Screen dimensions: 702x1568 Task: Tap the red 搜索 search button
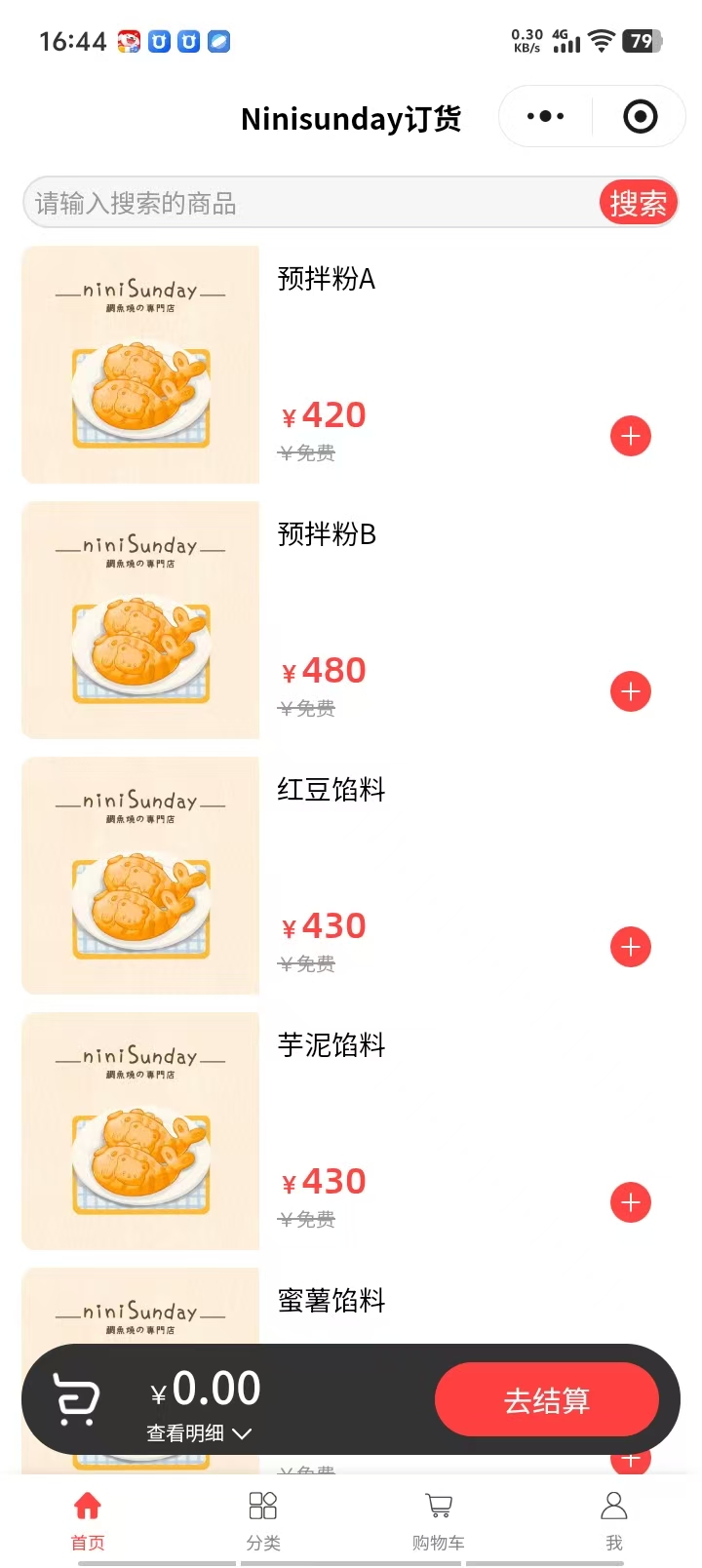[x=638, y=203]
